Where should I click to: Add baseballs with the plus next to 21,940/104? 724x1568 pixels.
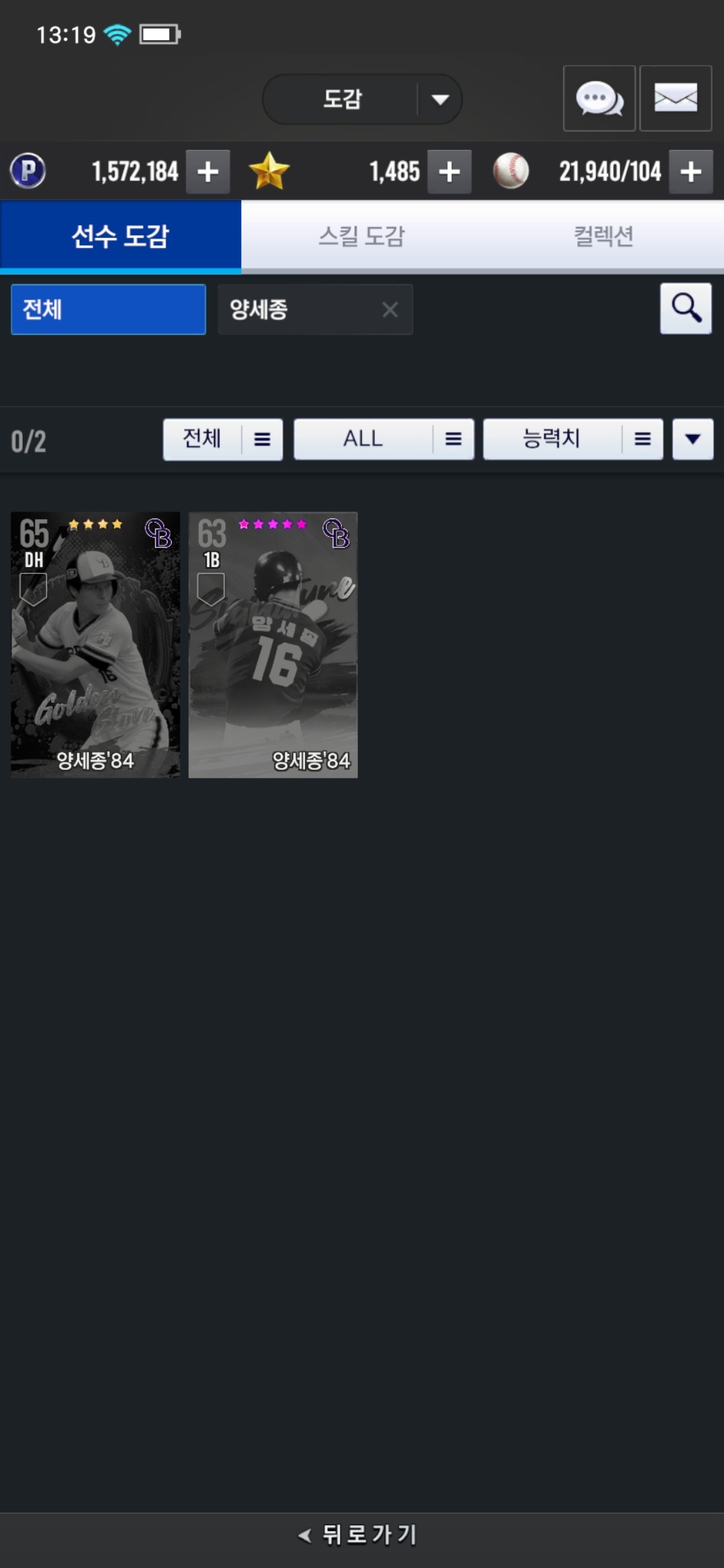pyautogui.click(x=690, y=172)
